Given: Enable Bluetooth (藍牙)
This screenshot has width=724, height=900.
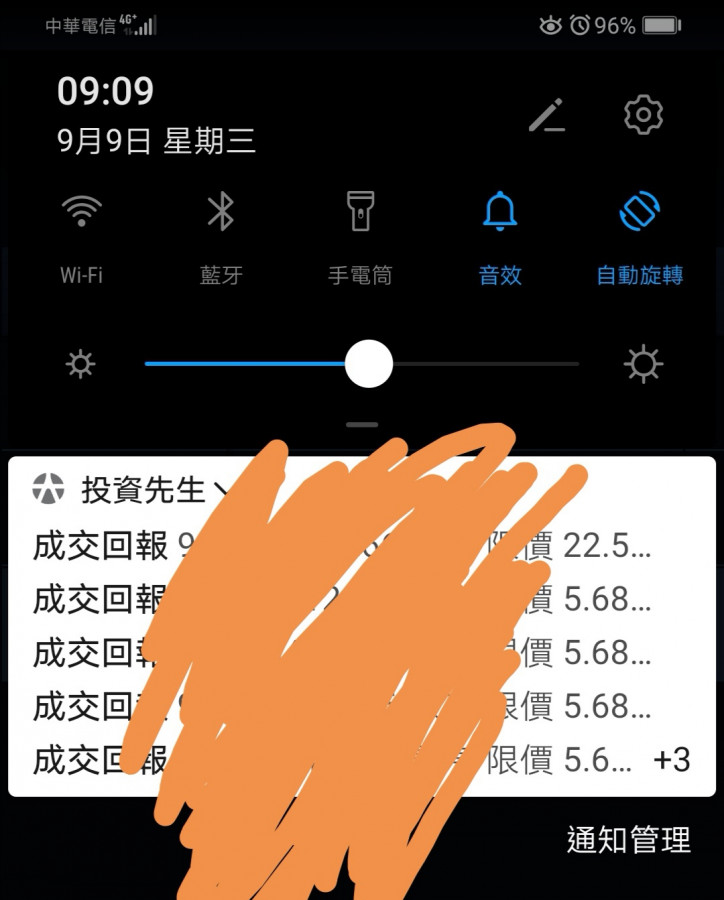Looking at the screenshot, I should pyautogui.click(x=221, y=212).
